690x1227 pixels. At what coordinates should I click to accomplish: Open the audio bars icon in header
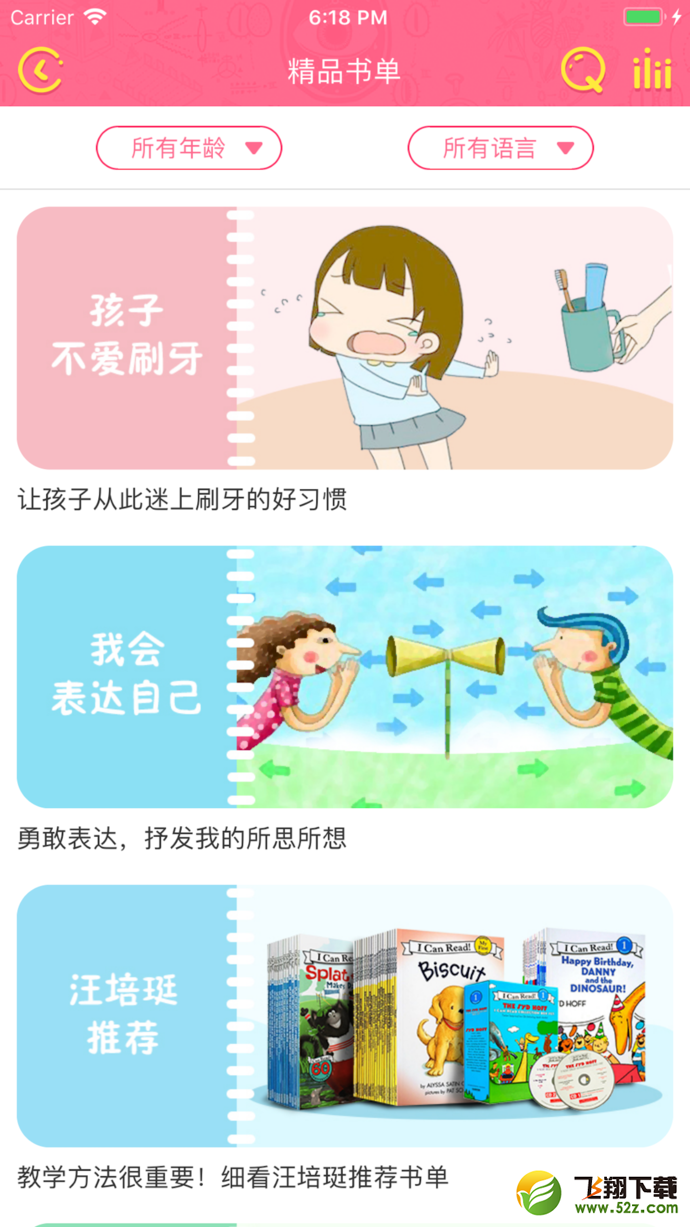tap(652, 70)
